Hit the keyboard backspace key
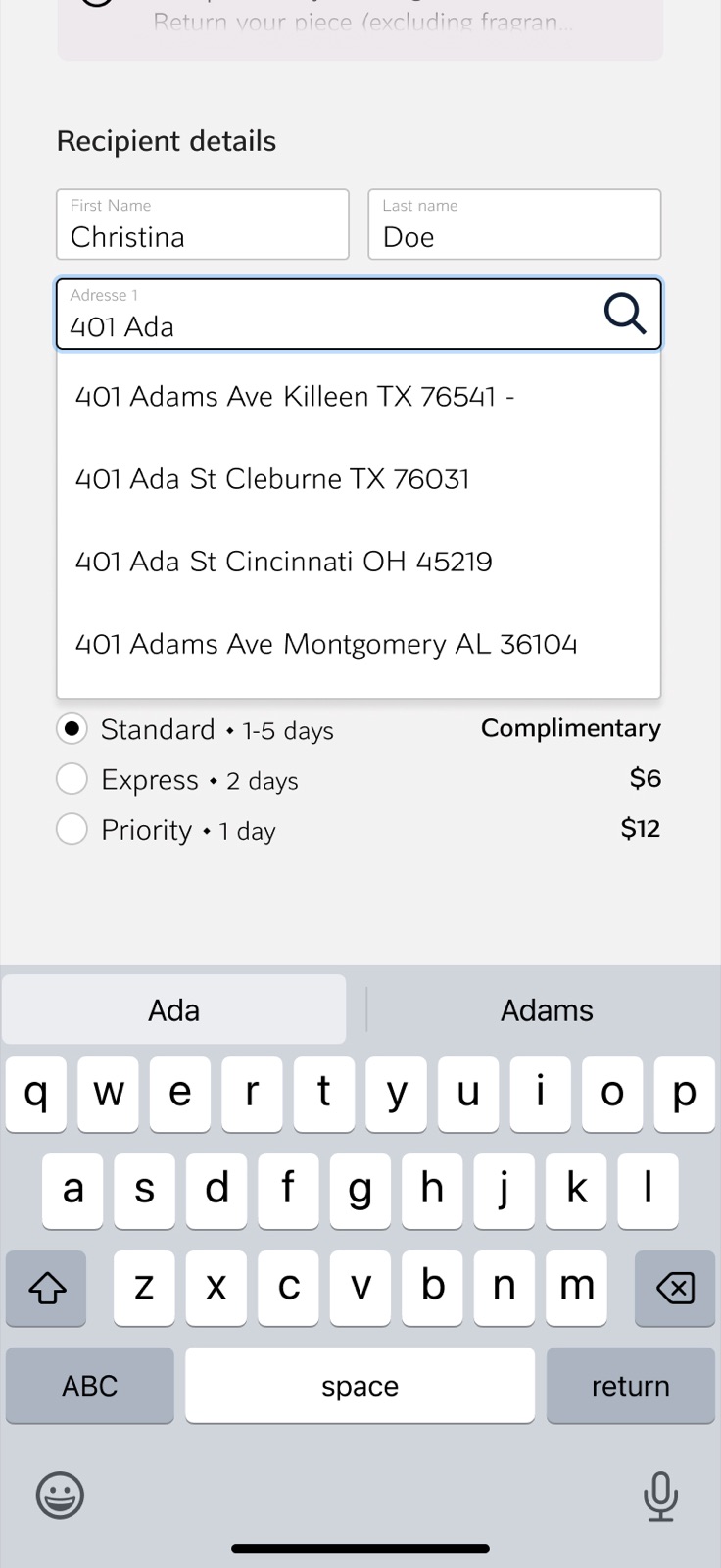 (675, 1288)
